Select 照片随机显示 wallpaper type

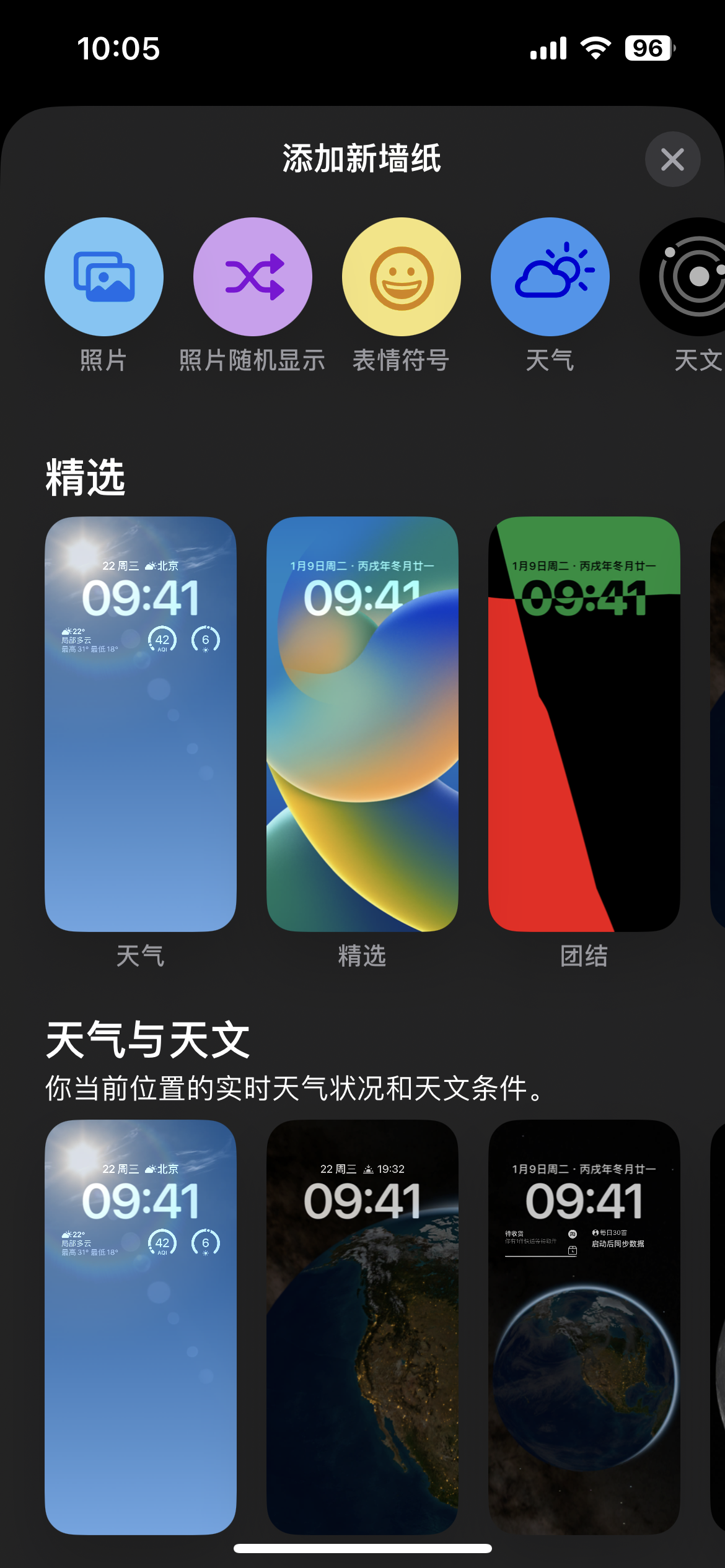pos(253,277)
